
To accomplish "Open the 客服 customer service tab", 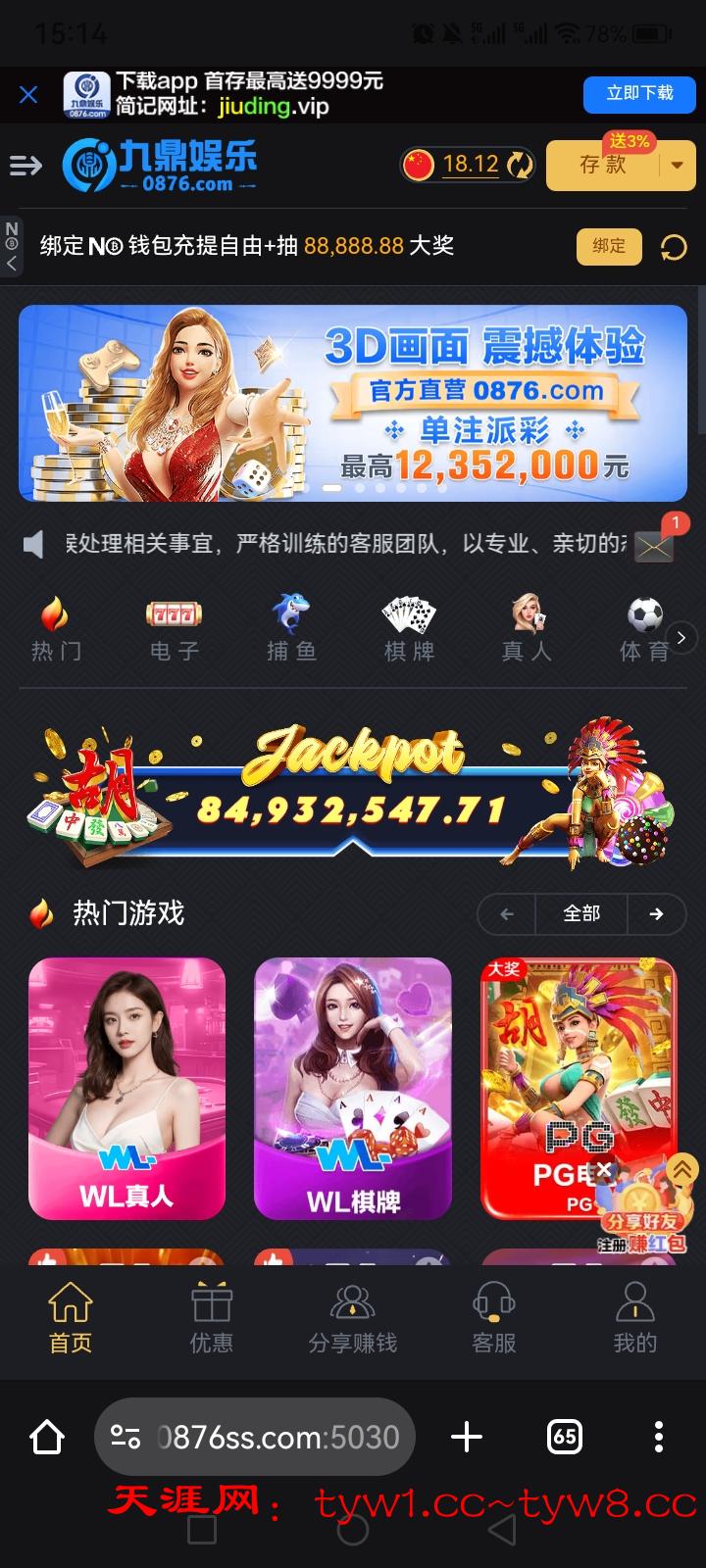I will (493, 1319).
